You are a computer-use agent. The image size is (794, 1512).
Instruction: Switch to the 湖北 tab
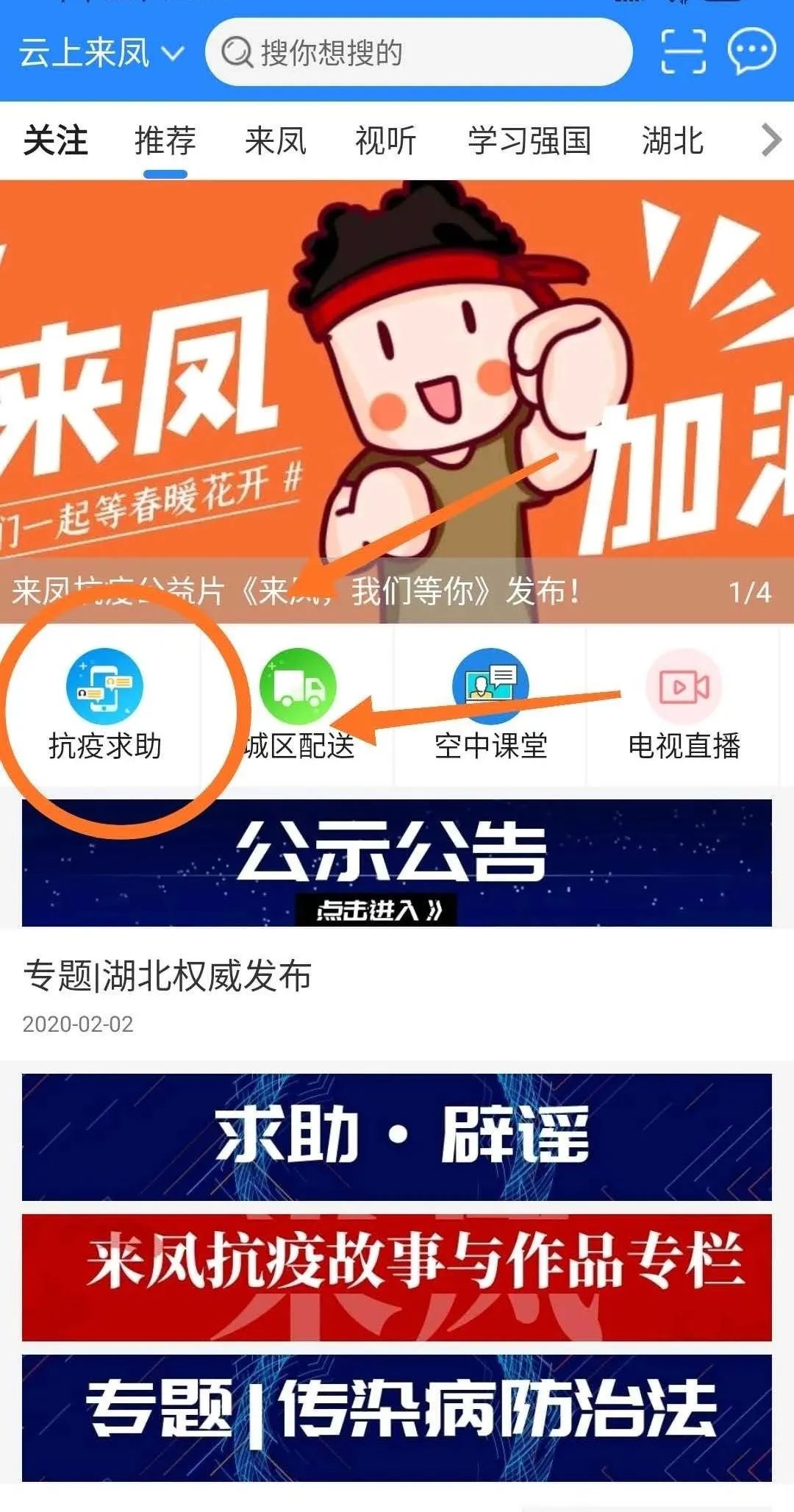pos(673,140)
